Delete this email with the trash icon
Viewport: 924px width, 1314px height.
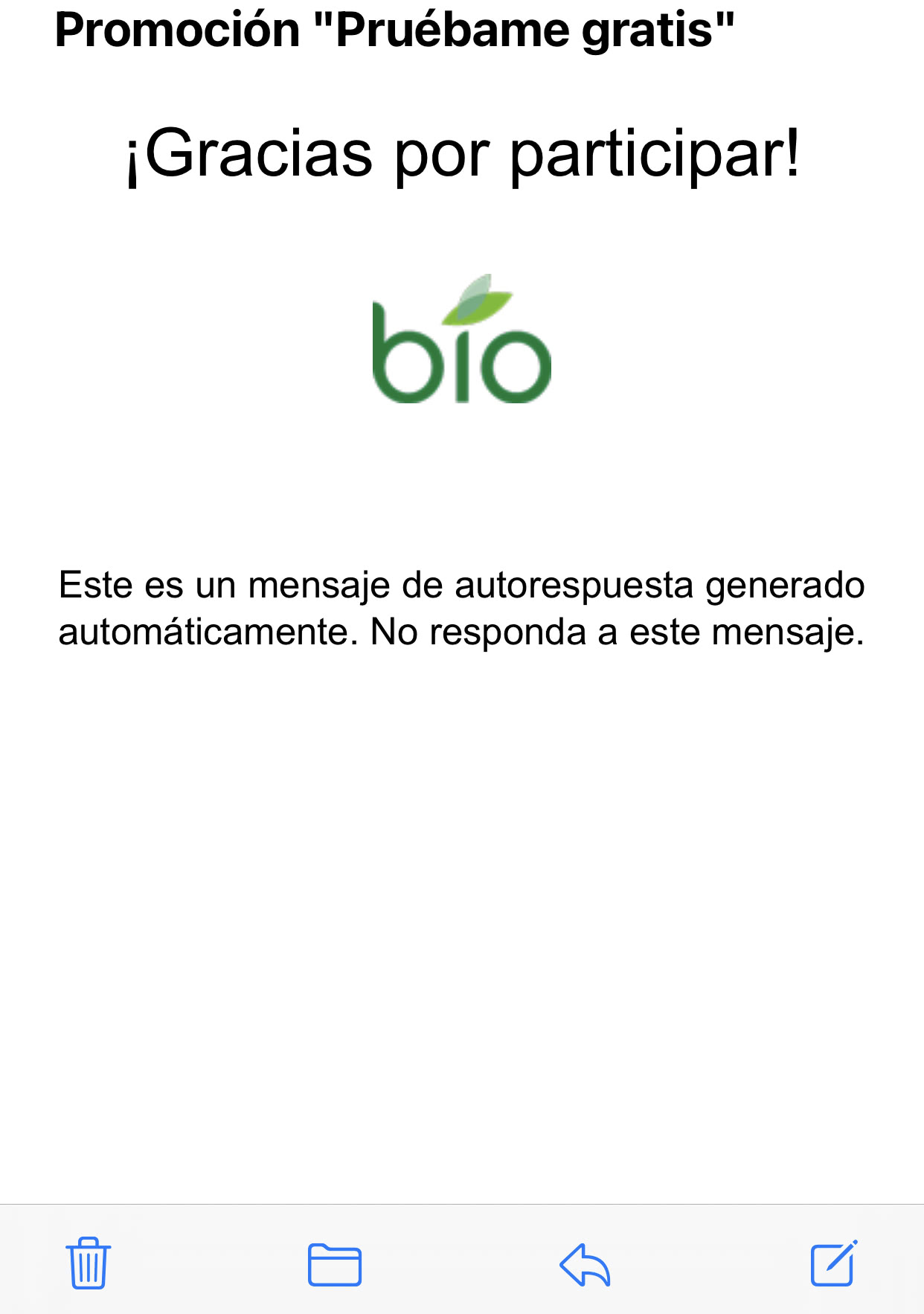pos(89,1263)
